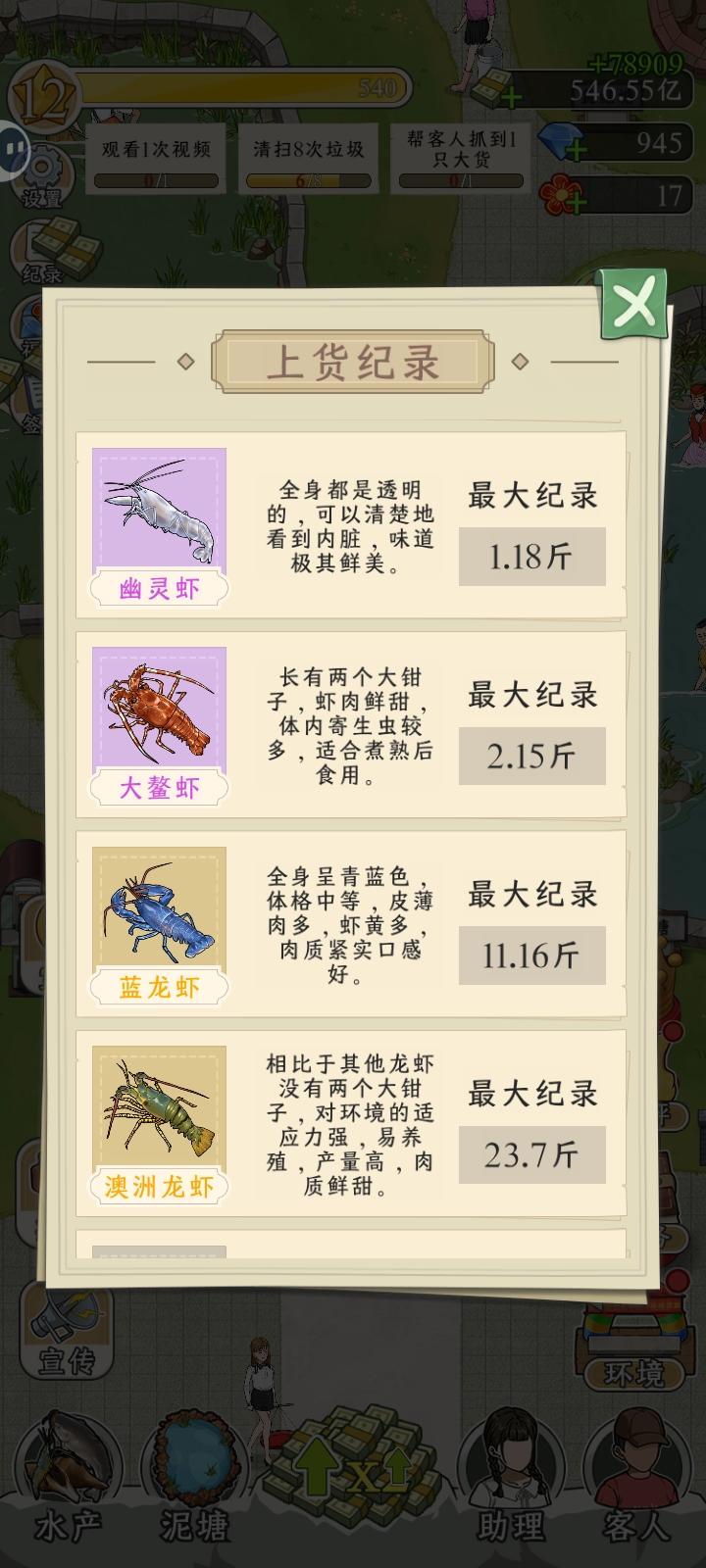Select the 帮客人抓到1只大货 mission card
The image size is (706, 1568).
[461, 157]
